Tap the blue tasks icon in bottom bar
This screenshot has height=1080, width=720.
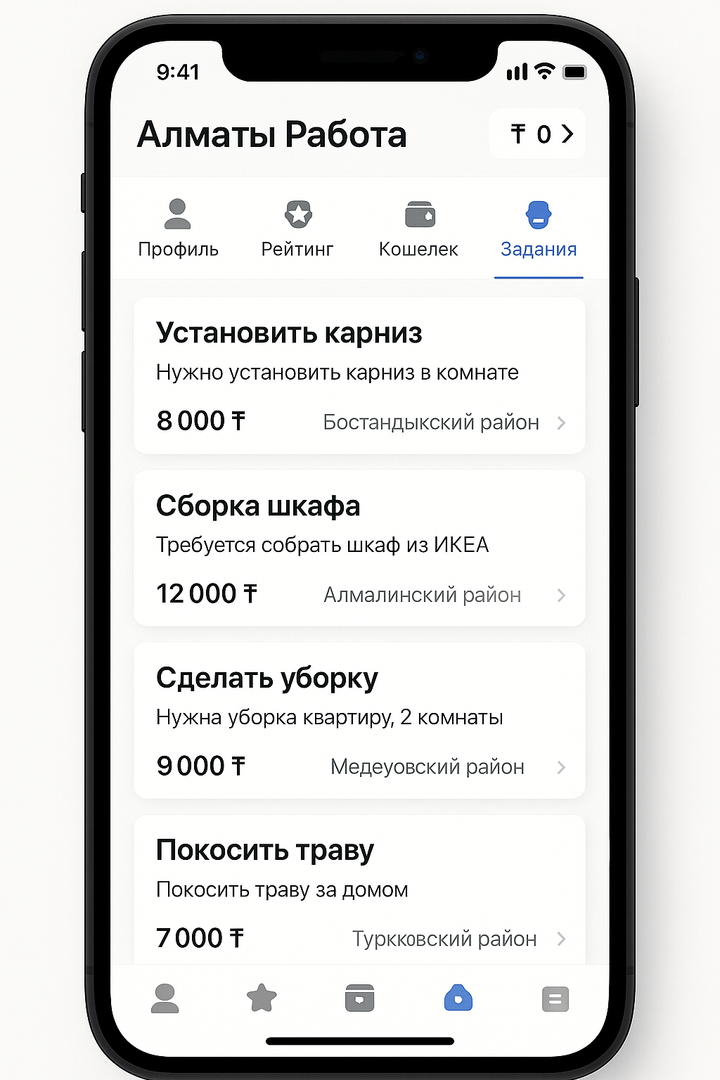click(458, 998)
